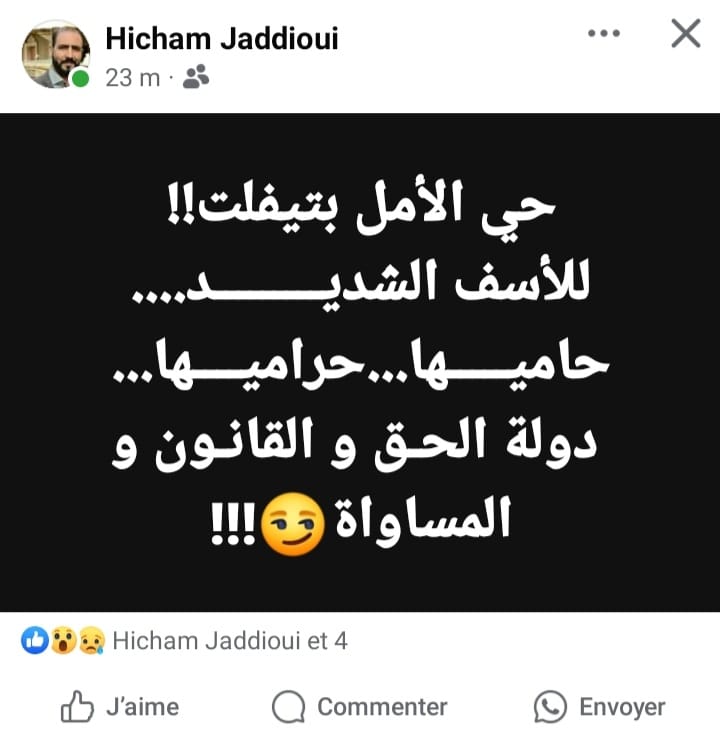
Task: Open the post's three-dot options menu
Action: pos(604,34)
